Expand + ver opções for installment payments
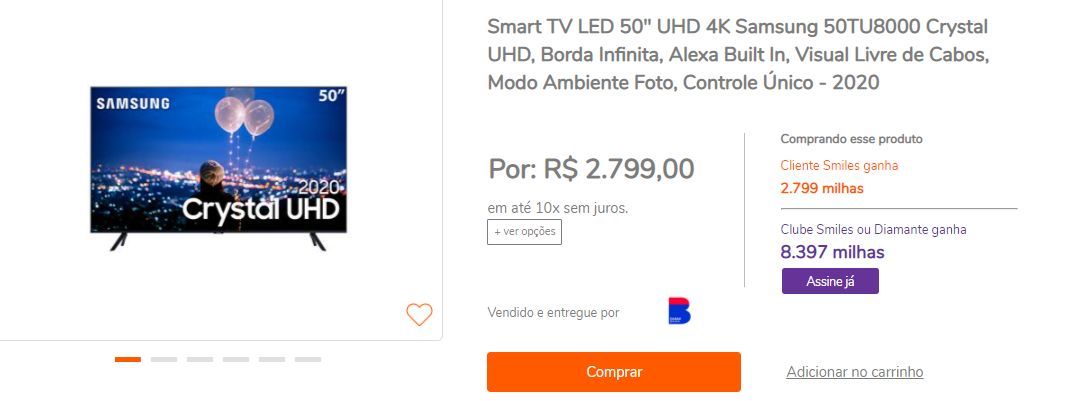This screenshot has width=1077, height=401. tap(524, 232)
